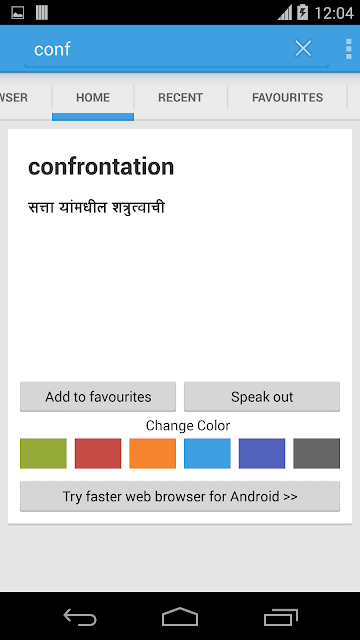Open the overflow menu
Viewport: 360px width, 640px height.
pyautogui.click(x=348, y=49)
